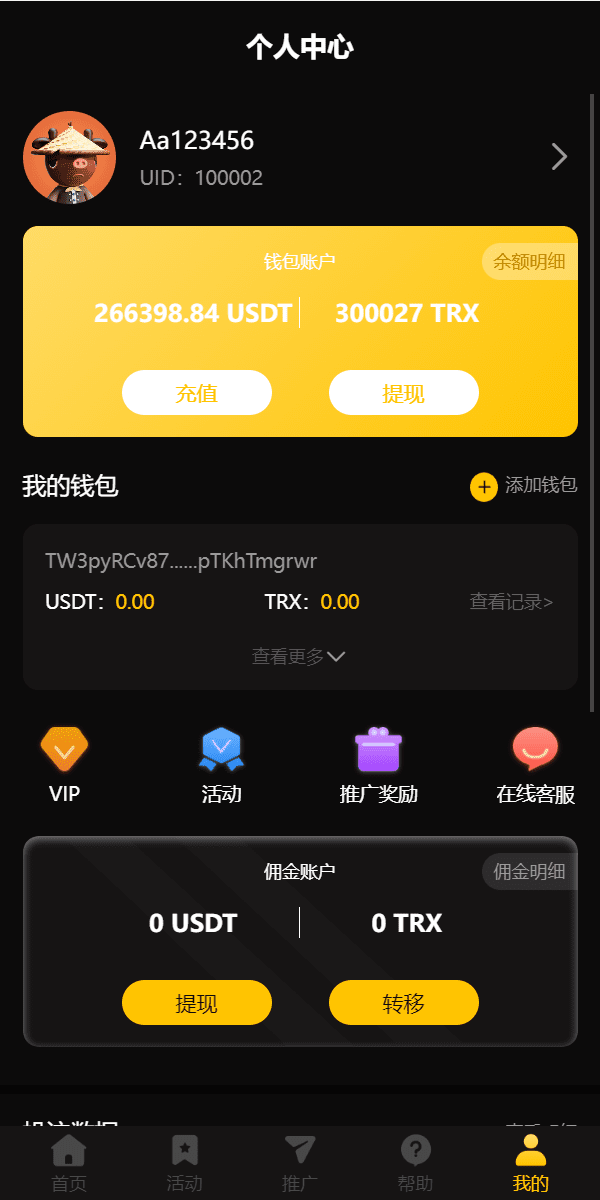This screenshot has height=1200, width=600.
Task: Tap 转移 to transfer commission
Action: (x=404, y=1003)
